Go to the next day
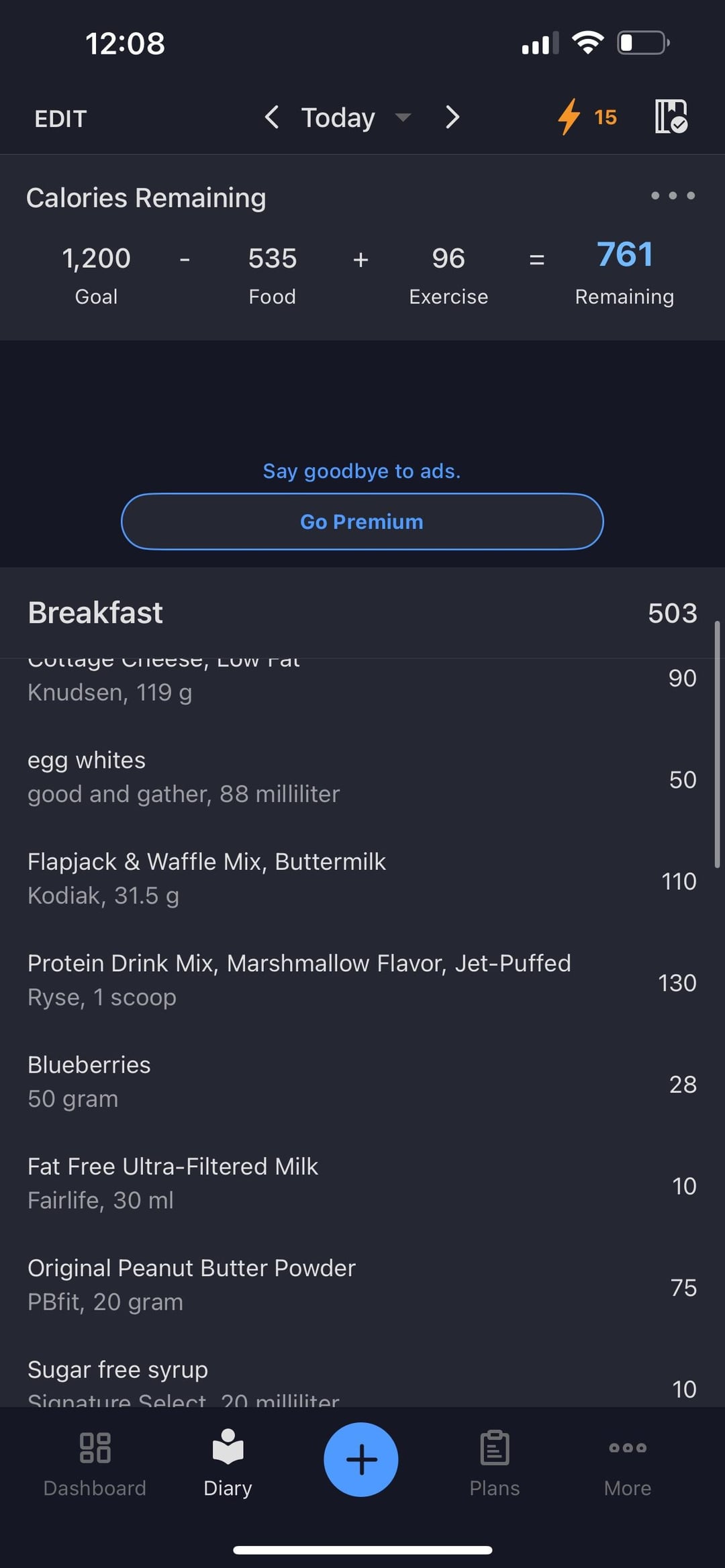 (x=452, y=117)
